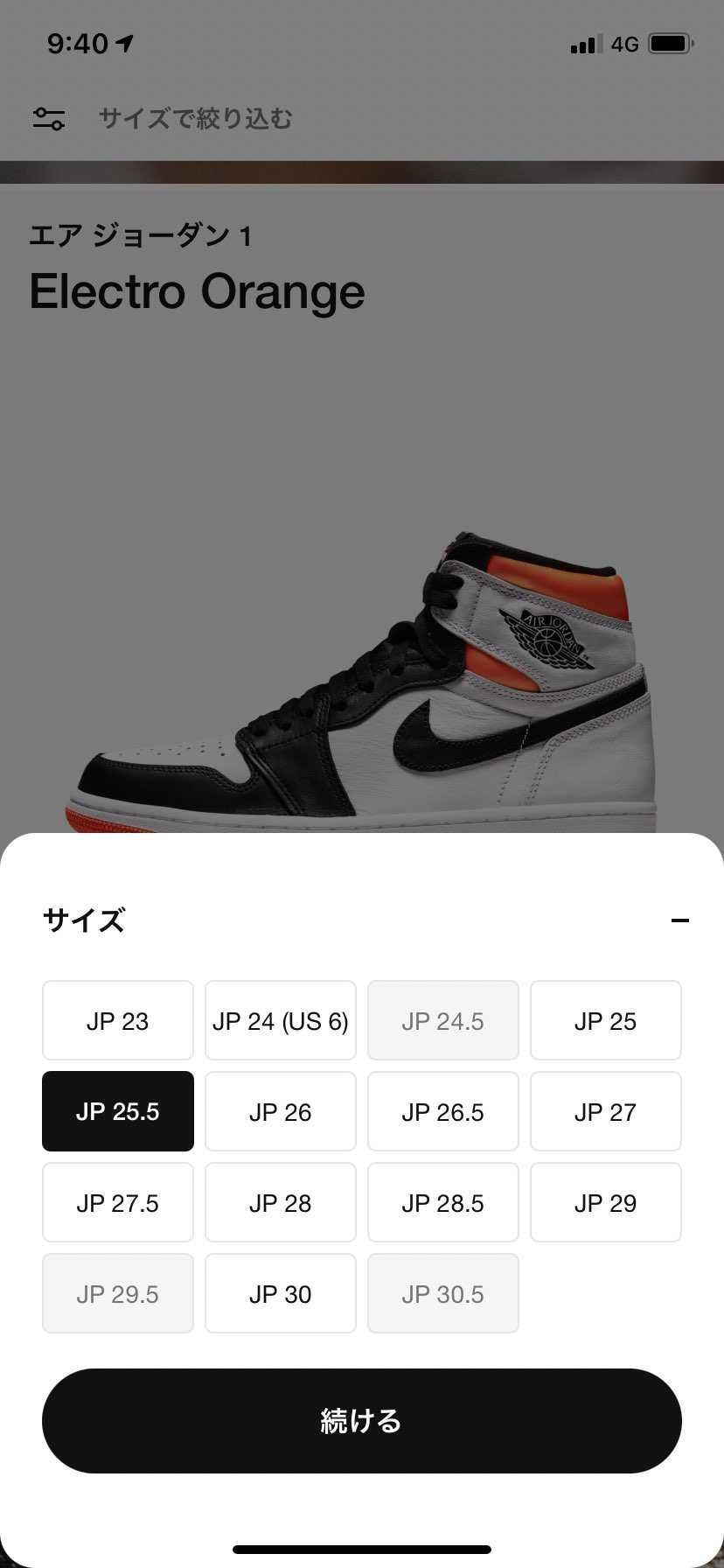Select size JP 30
The width and height of the screenshot is (724, 1568).
tap(280, 1293)
